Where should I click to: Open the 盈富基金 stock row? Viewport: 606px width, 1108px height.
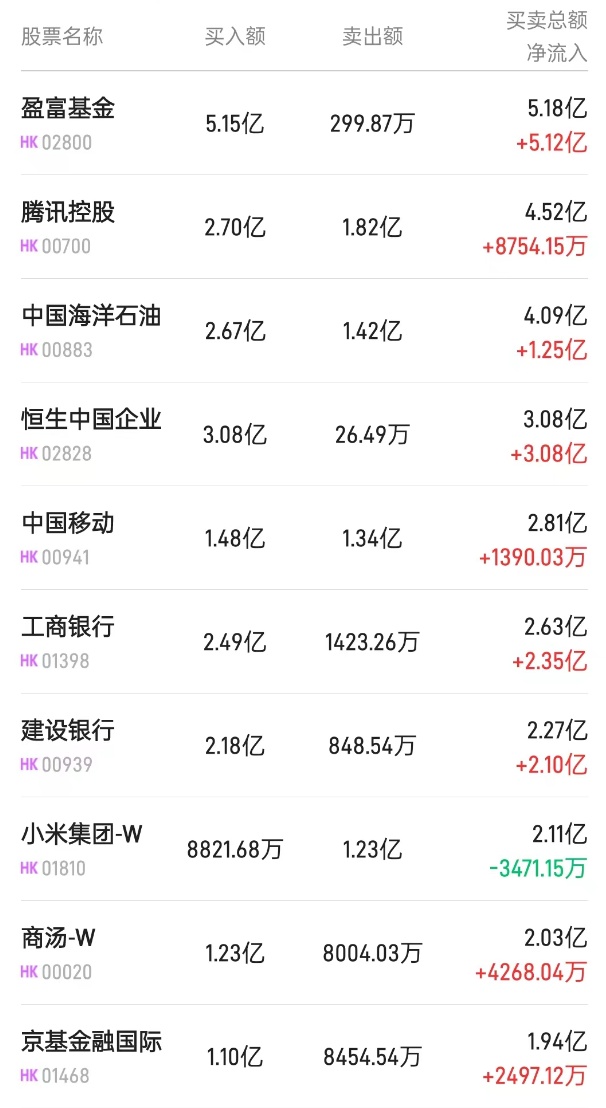tap(68, 108)
